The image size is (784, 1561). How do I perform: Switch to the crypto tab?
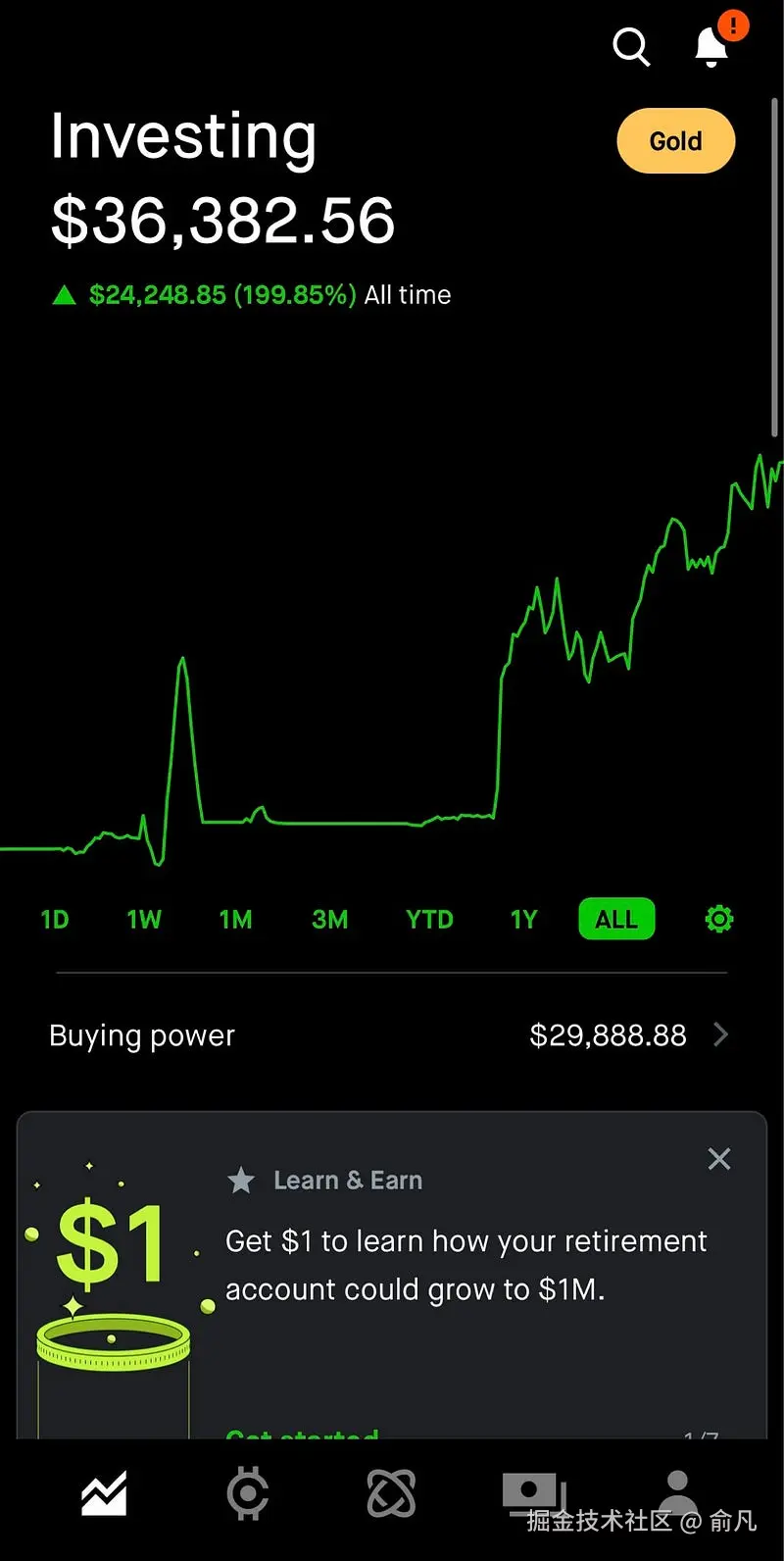[248, 1493]
